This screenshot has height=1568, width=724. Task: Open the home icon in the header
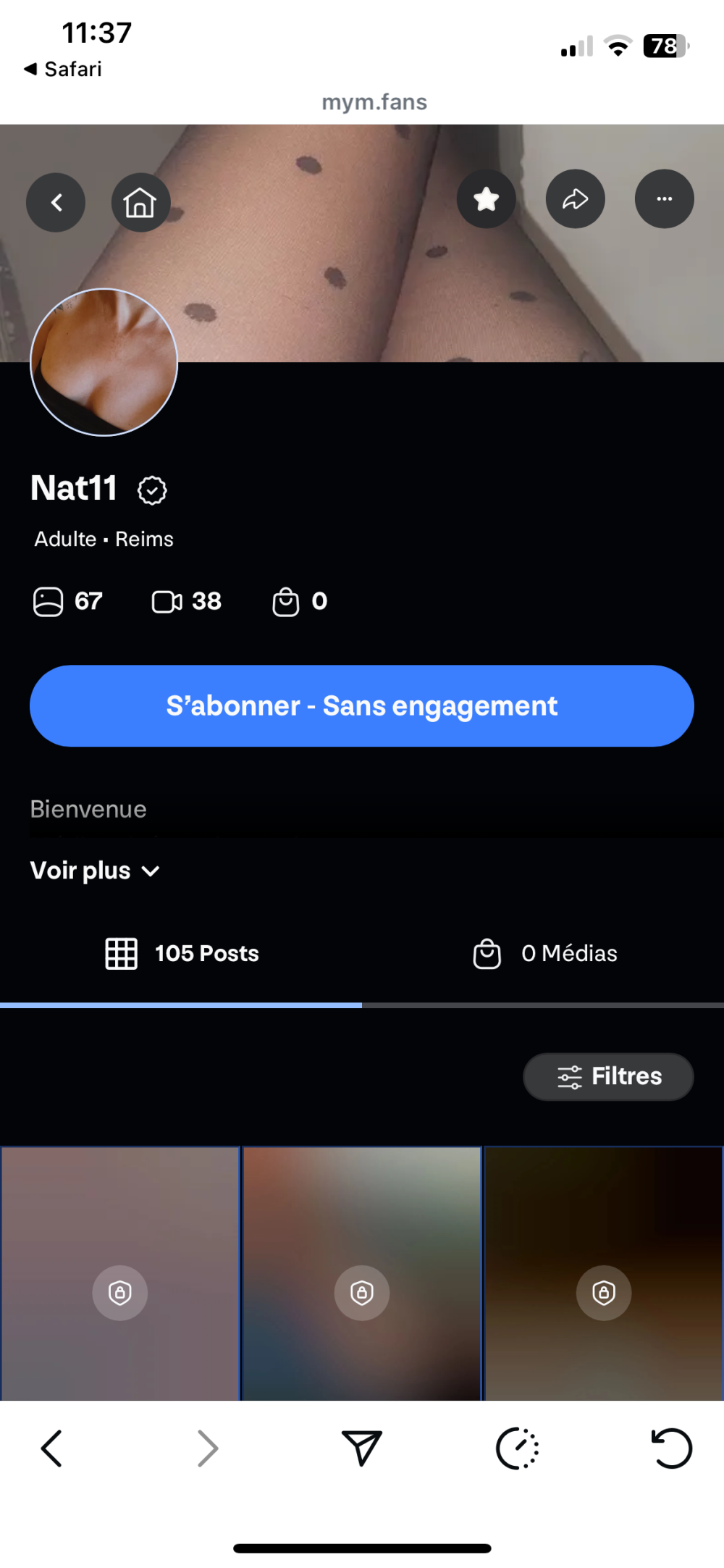pyautogui.click(x=140, y=203)
